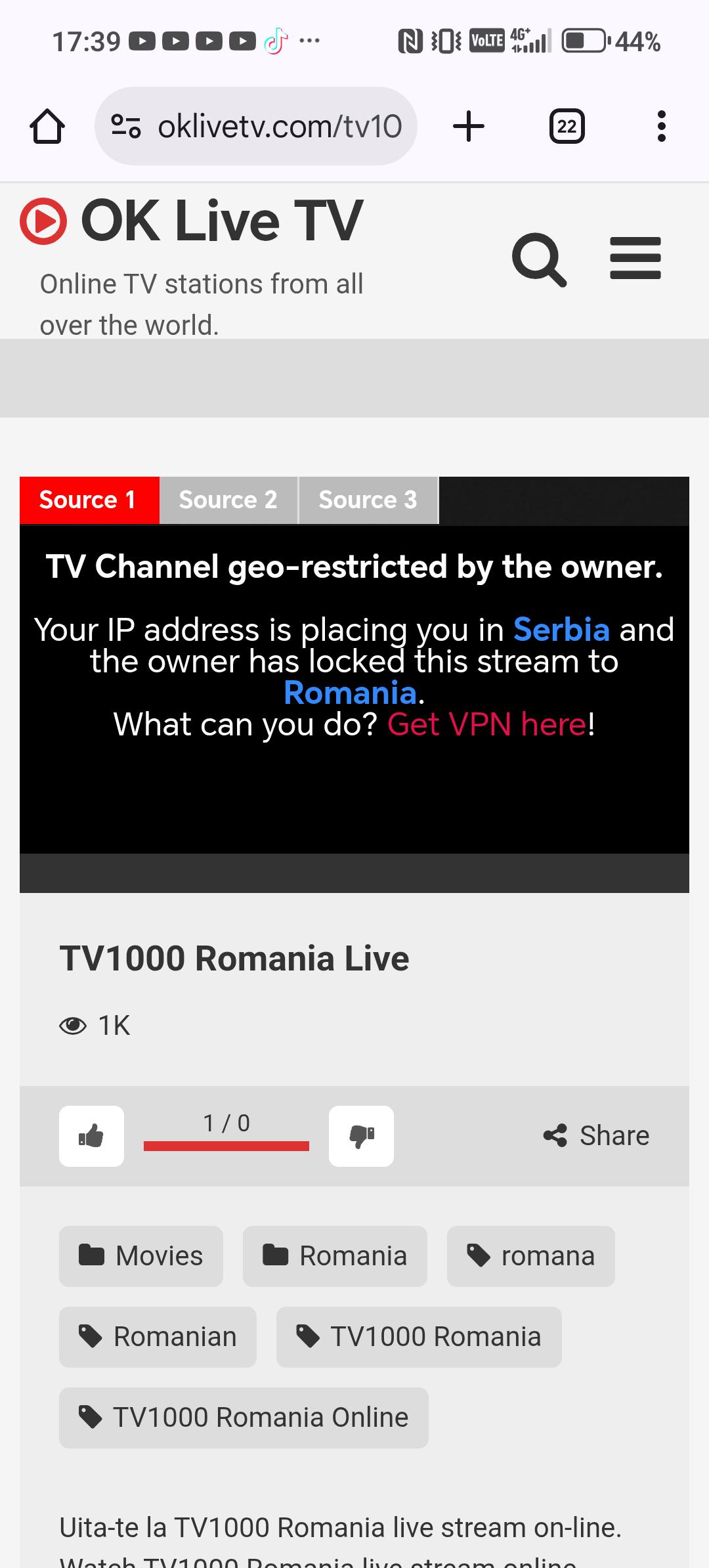Go to OK Live TV homepage
This screenshot has height=1568, width=709.
tap(192, 221)
